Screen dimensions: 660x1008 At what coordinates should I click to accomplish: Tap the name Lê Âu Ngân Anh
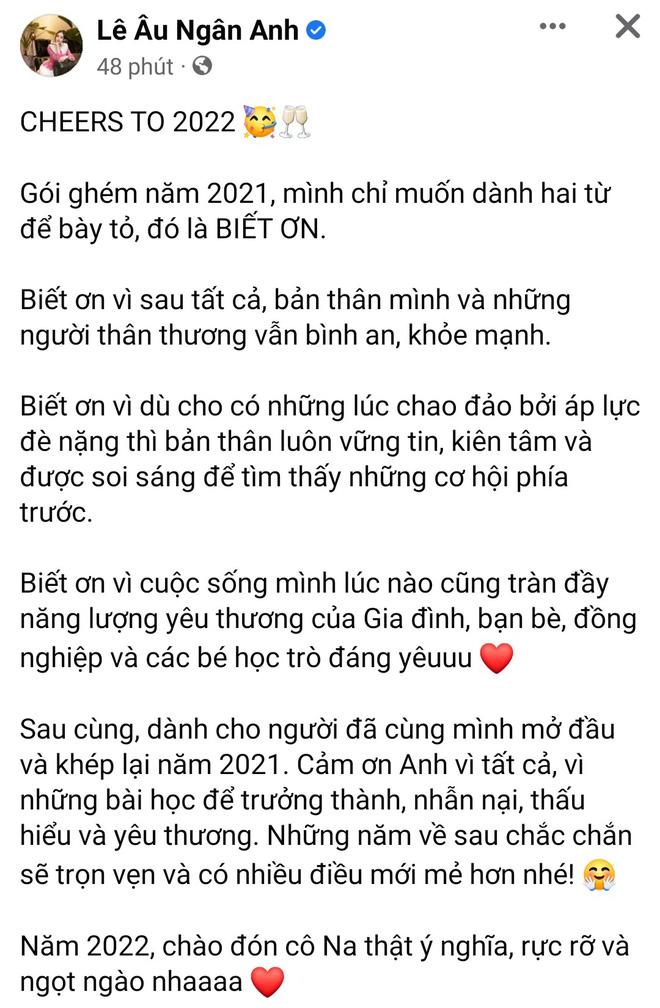[x=198, y=30]
